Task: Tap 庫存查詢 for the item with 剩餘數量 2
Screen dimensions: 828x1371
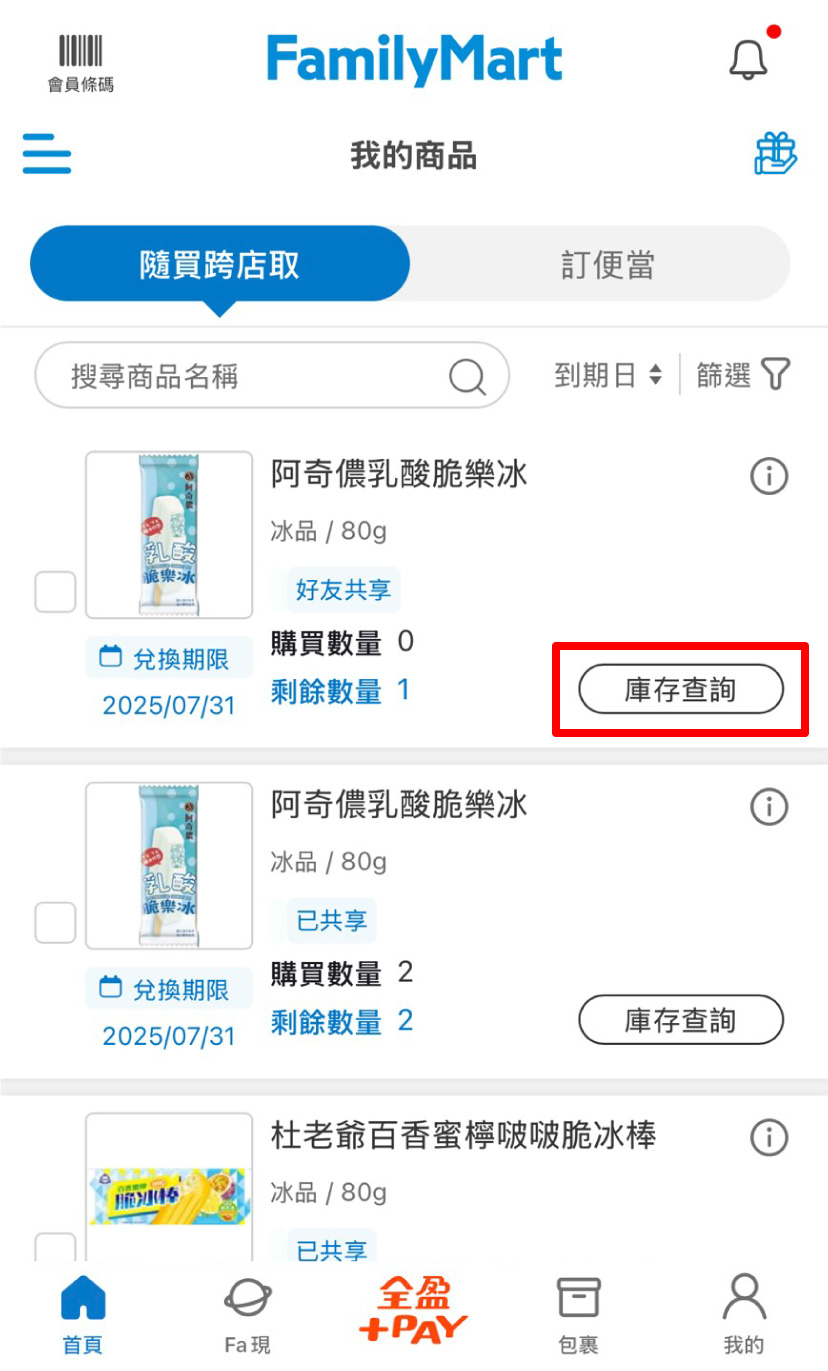Action: (681, 1020)
